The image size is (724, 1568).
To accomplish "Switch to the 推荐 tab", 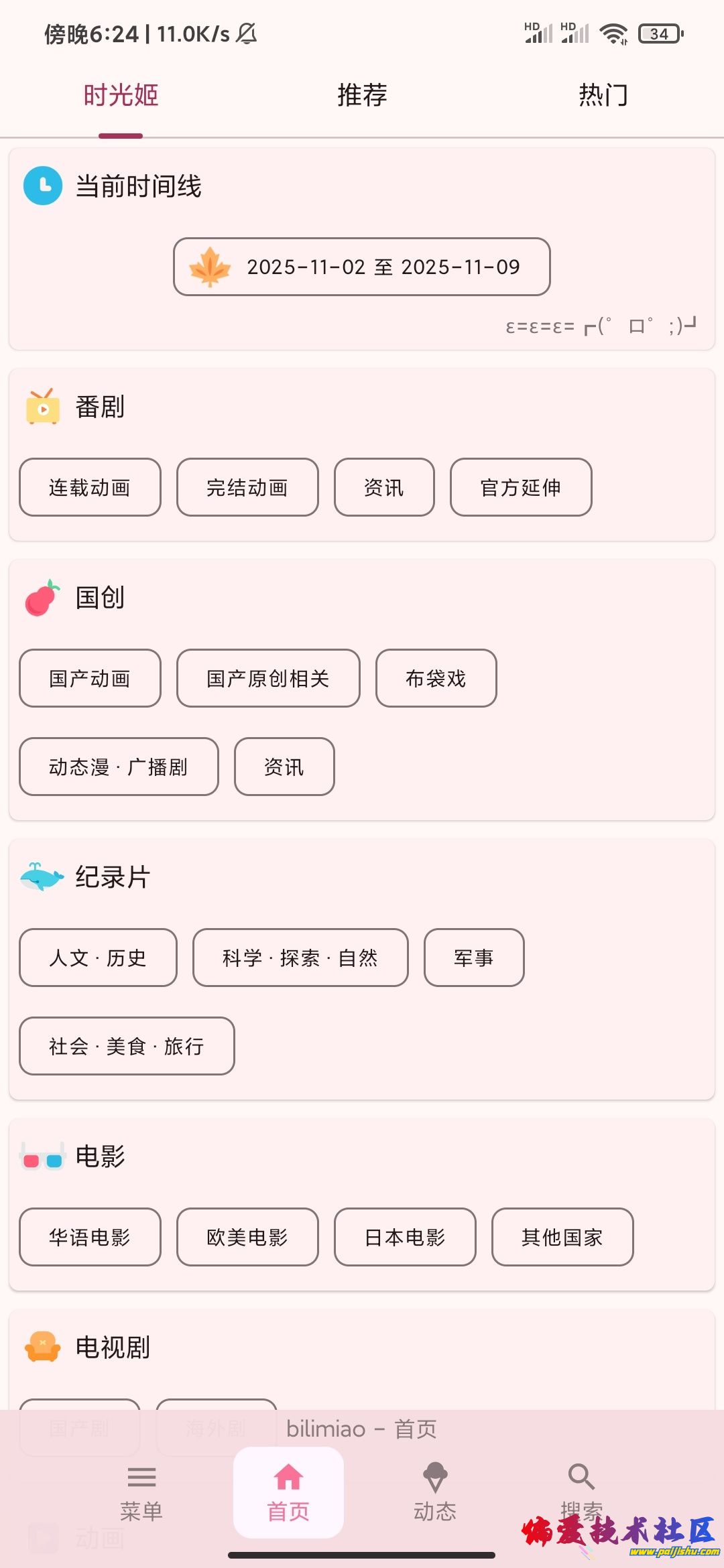I will 362,95.
